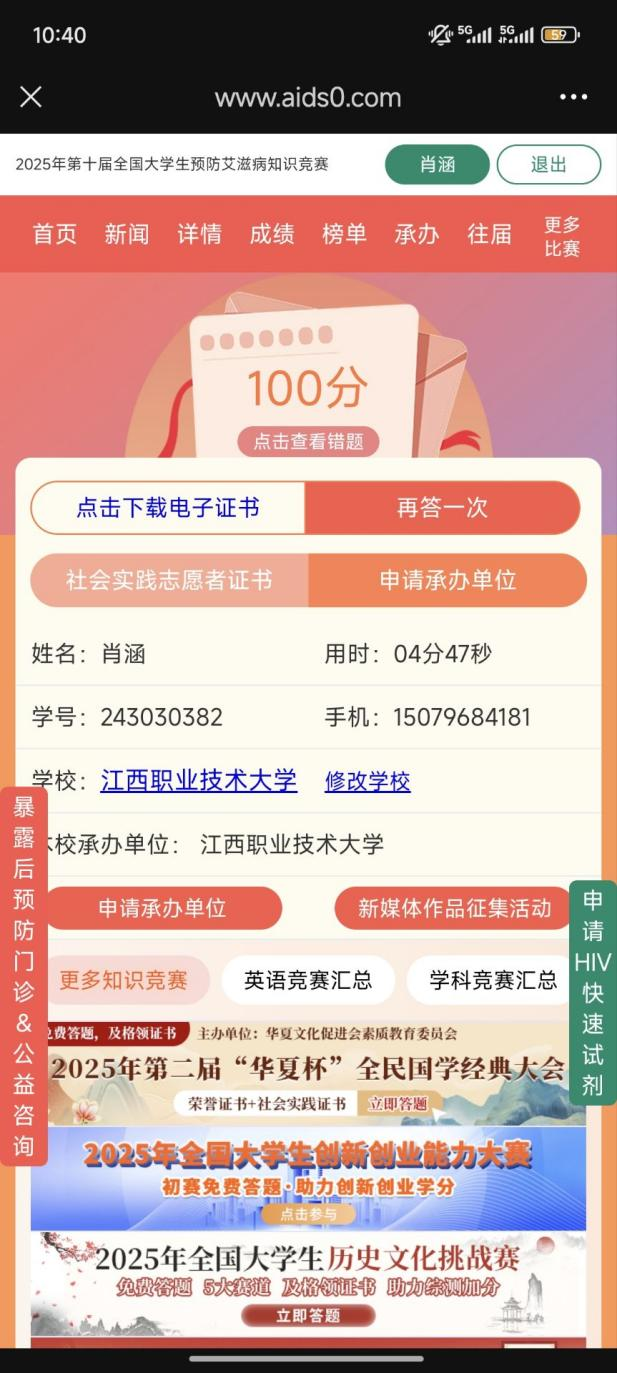
Task: View the 榜单 ranking tab
Action: pyautogui.click(x=344, y=234)
